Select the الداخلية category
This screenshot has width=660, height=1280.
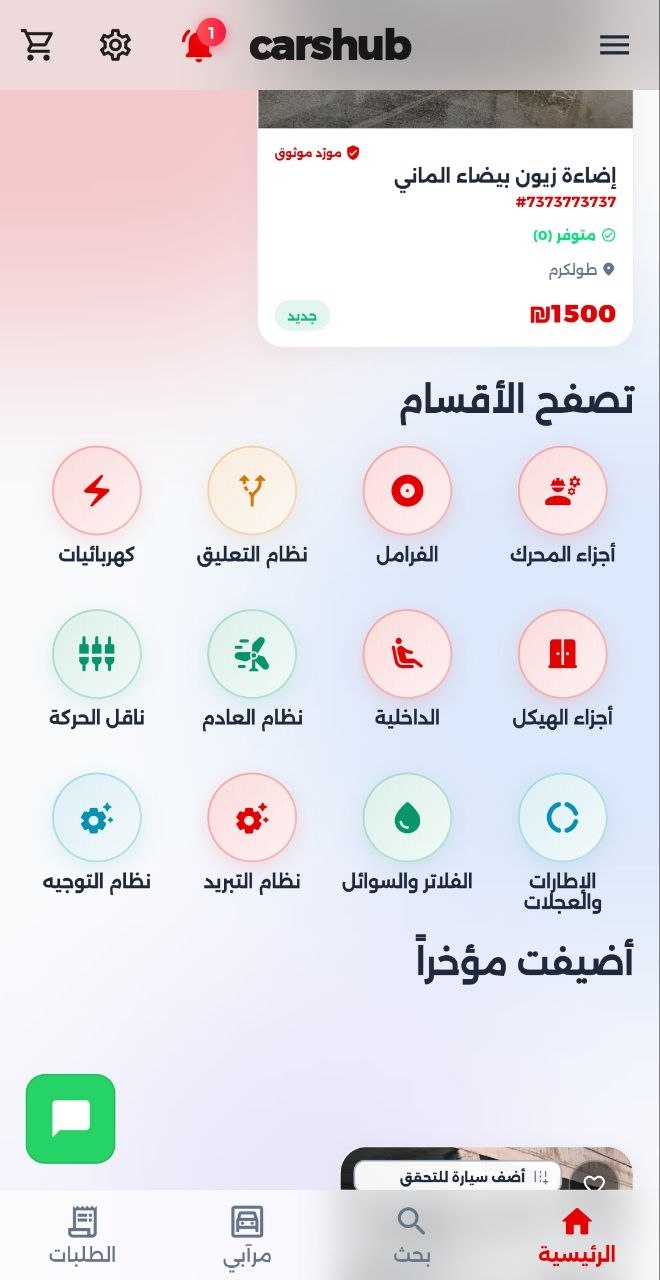[407, 670]
